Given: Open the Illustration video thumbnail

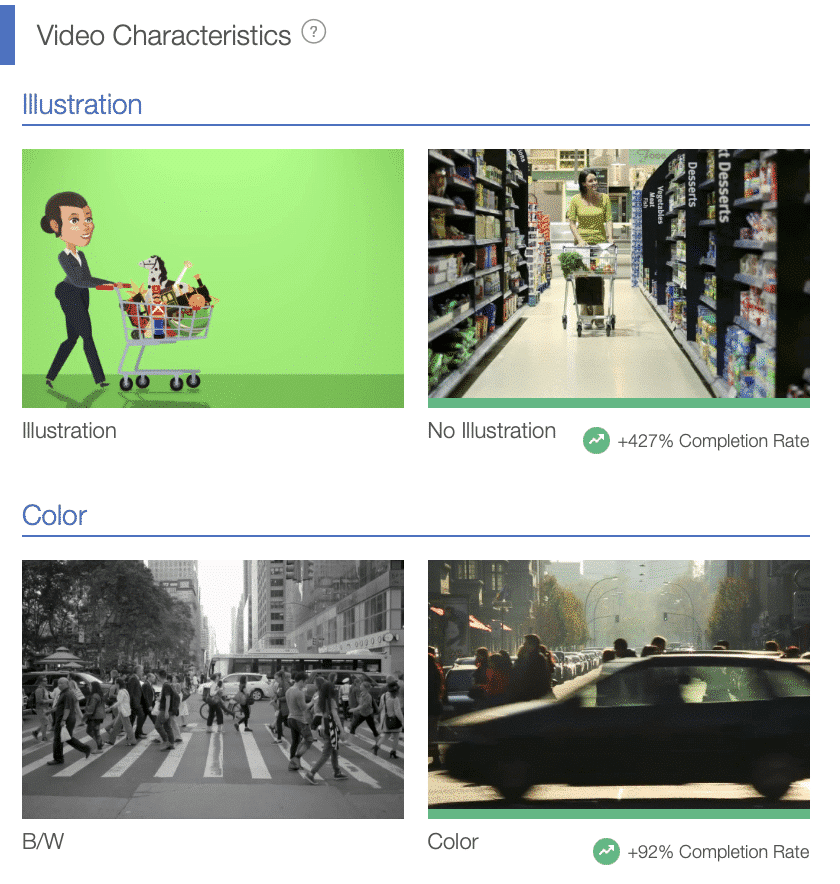Looking at the screenshot, I should click(213, 278).
